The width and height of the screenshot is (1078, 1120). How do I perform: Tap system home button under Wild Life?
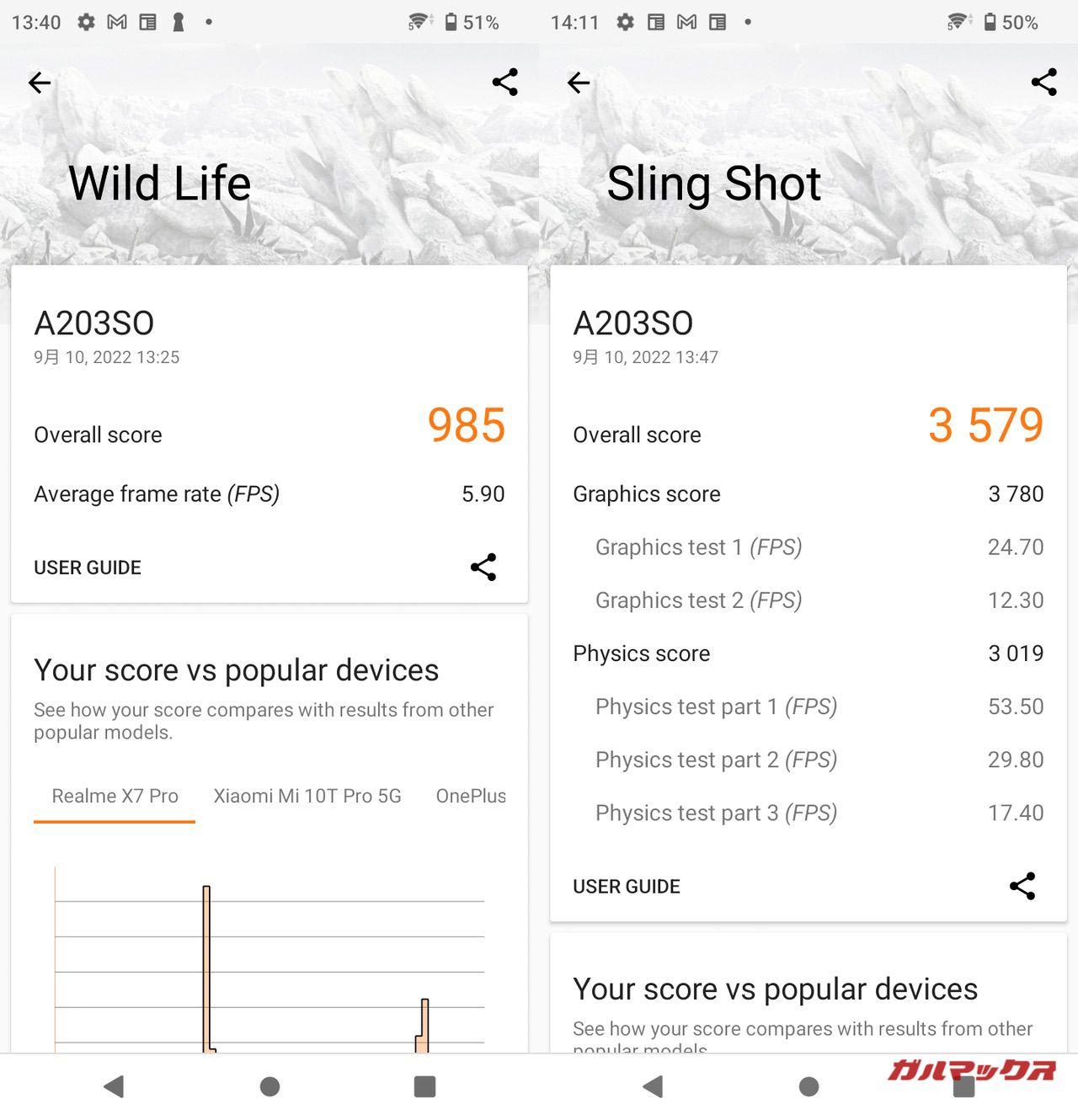tap(269, 1086)
